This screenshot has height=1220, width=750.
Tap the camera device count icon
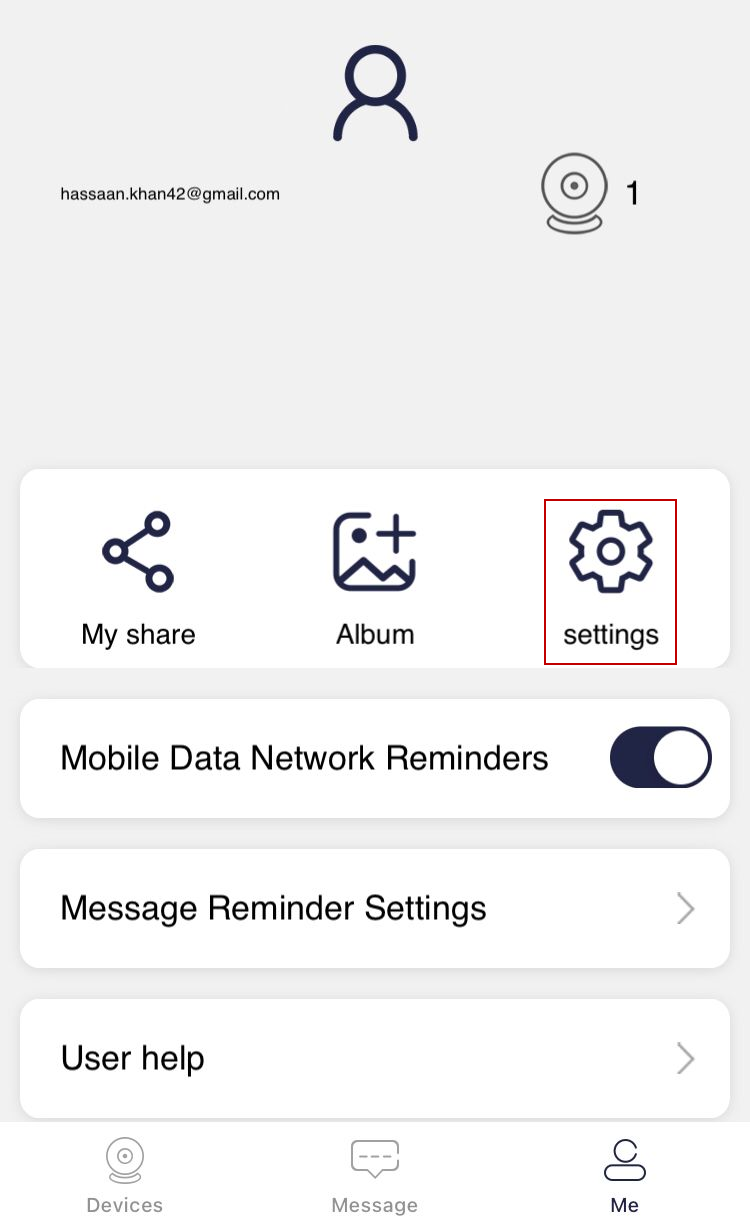pyautogui.click(x=574, y=193)
